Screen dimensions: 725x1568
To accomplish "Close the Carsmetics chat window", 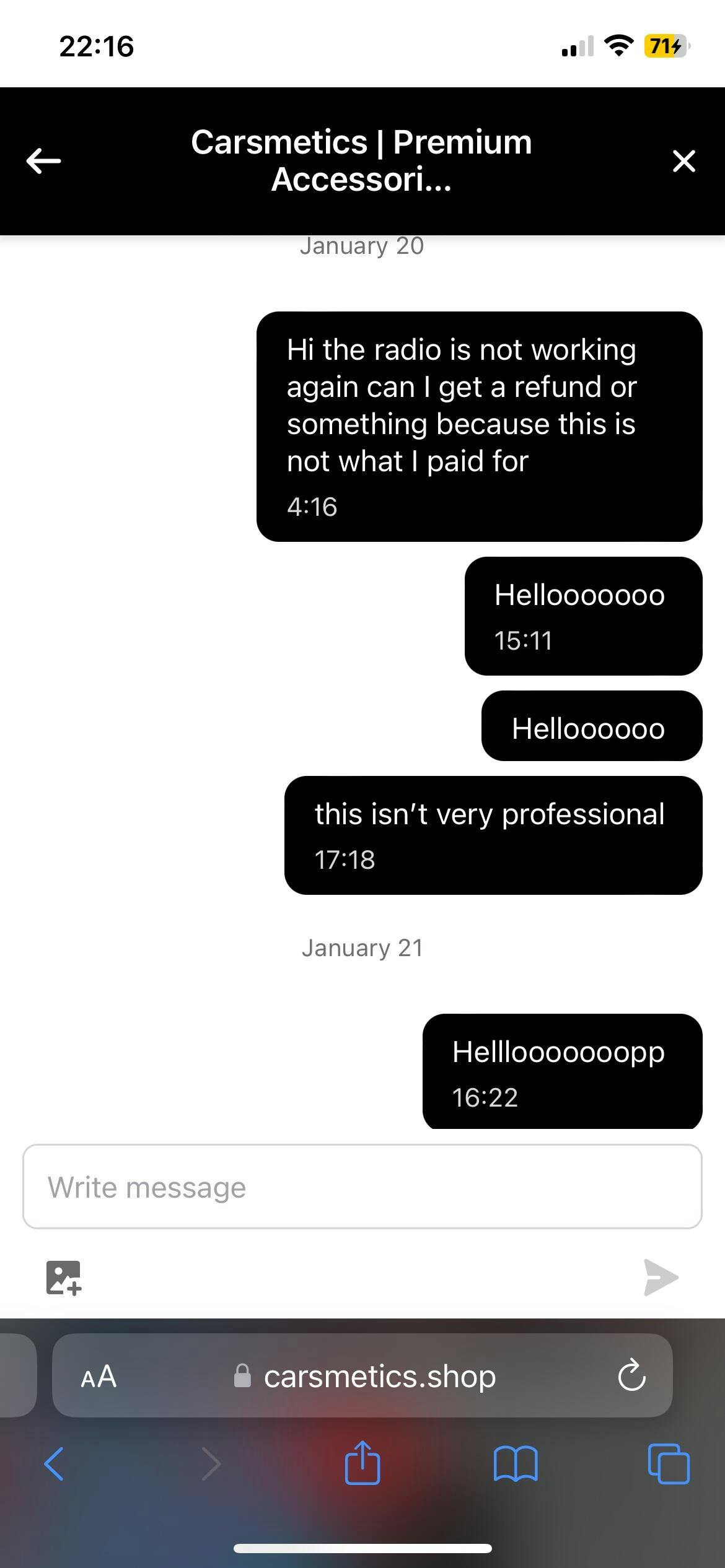I will (x=683, y=161).
